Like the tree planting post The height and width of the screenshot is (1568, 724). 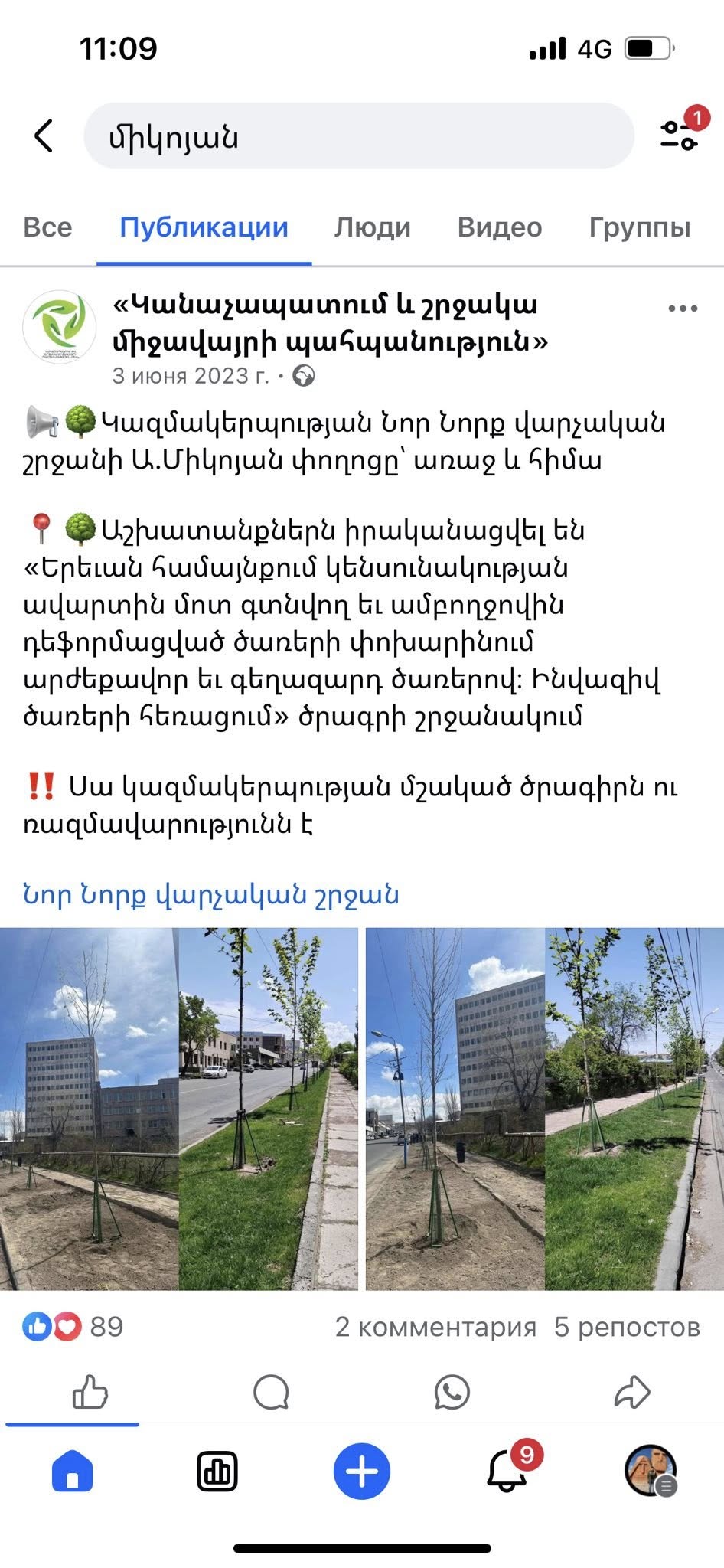90,1391
